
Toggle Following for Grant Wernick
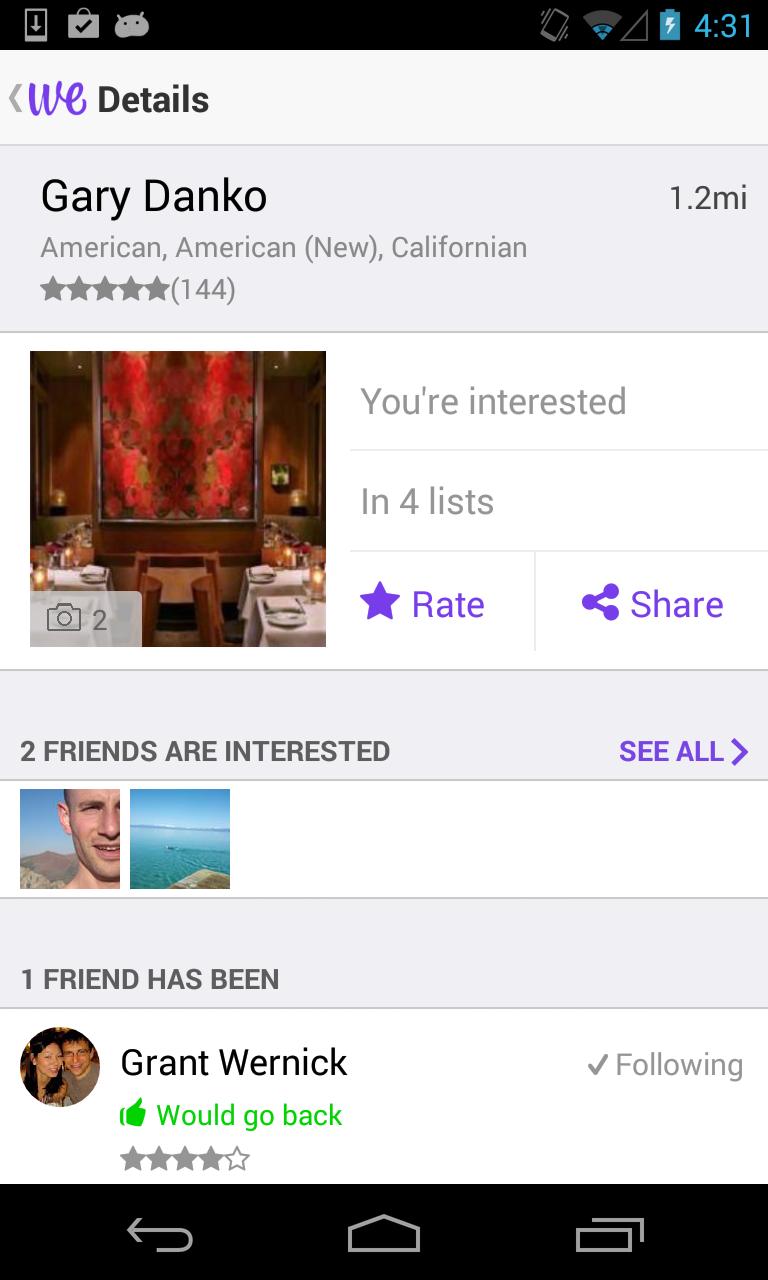pyautogui.click(x=665, y=1065)
